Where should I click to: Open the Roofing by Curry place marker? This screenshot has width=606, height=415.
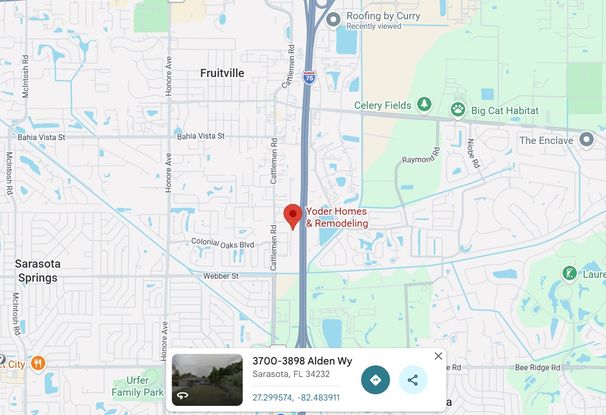(x=334, y=17)
